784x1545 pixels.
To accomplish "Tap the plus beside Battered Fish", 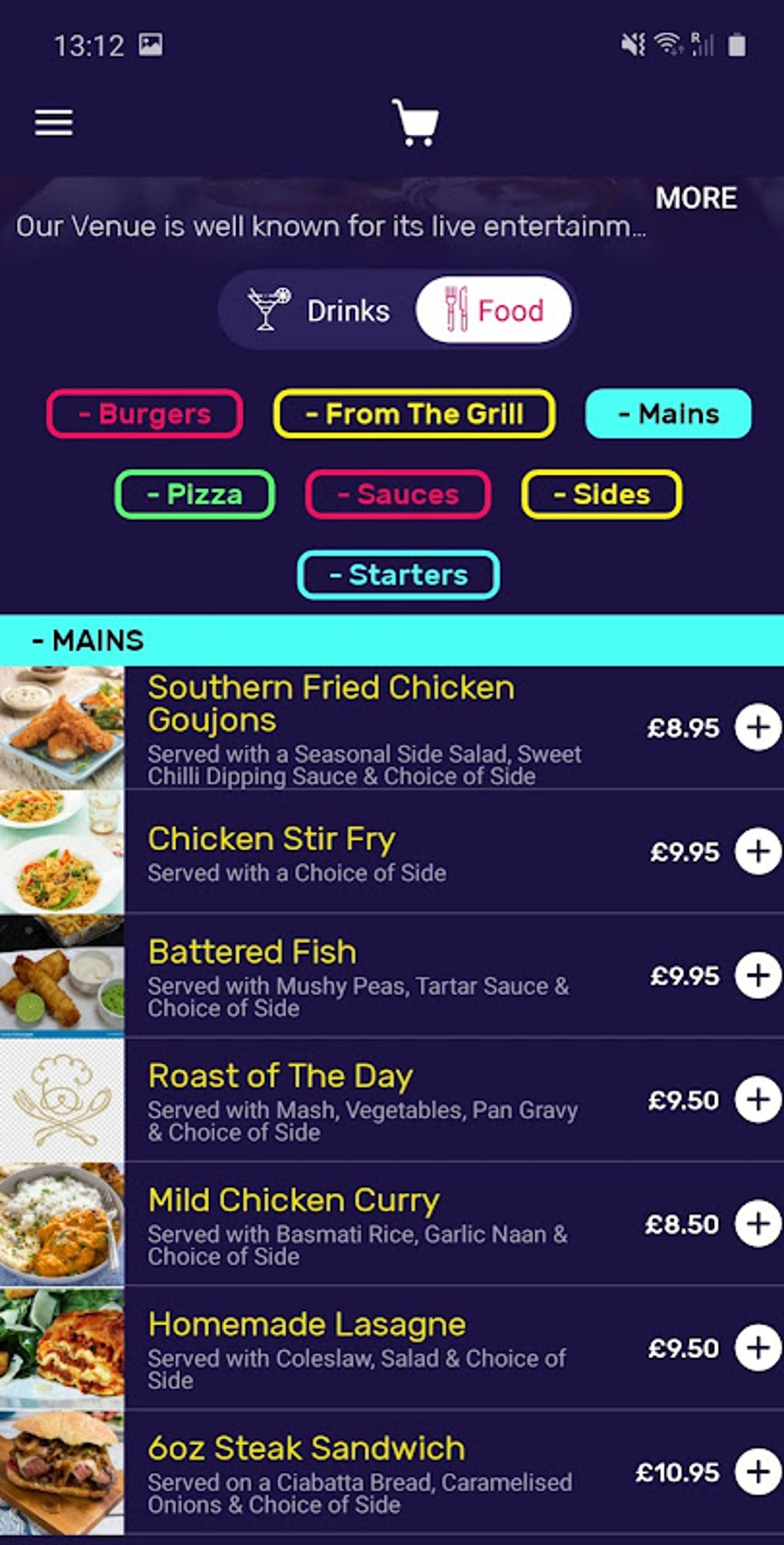I will coord(758,975).
